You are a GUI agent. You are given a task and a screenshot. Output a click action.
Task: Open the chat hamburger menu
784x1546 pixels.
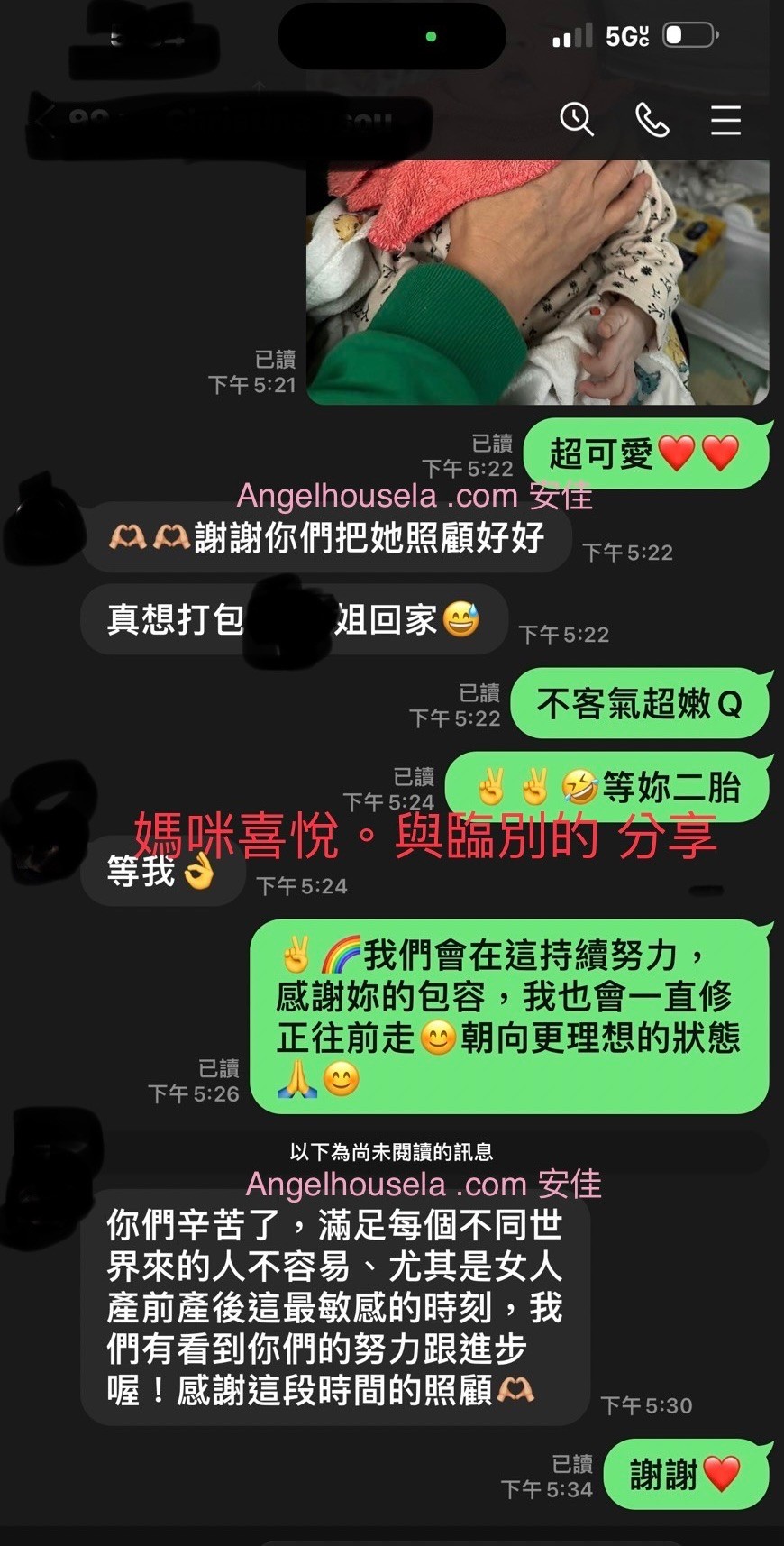click(725, 120)
